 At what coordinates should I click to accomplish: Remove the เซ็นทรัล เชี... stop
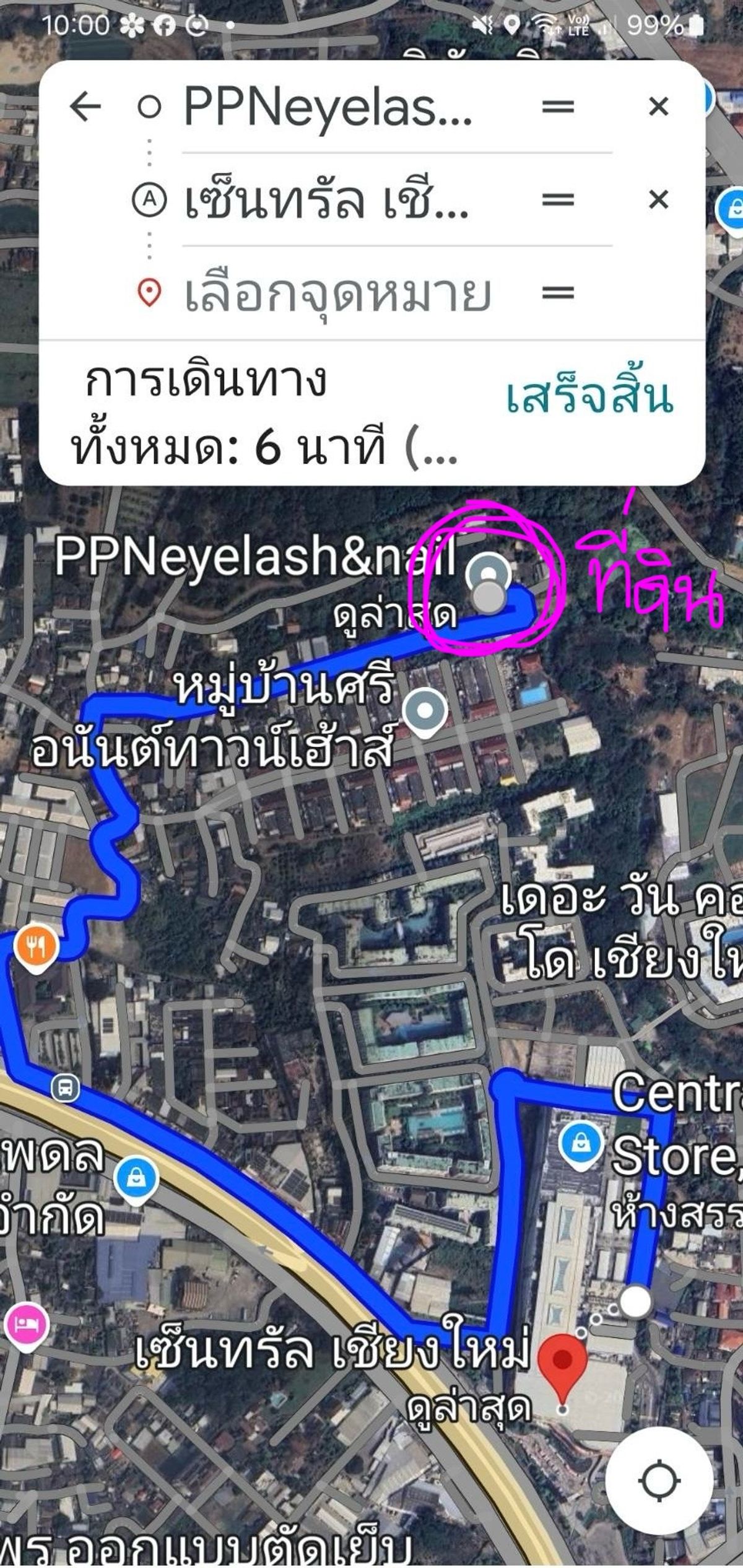pyautogui.click(x=658, y=200)
